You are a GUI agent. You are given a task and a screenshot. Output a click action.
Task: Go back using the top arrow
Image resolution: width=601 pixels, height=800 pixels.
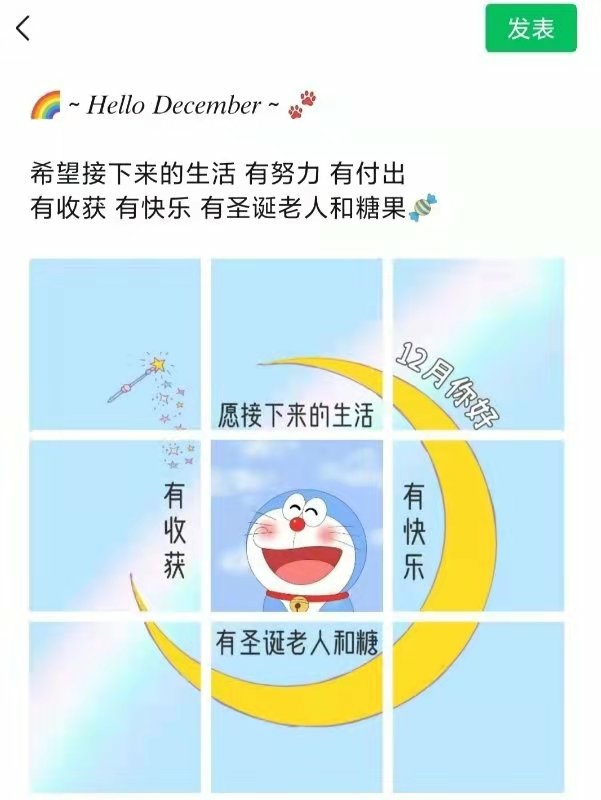pos(24,28)
